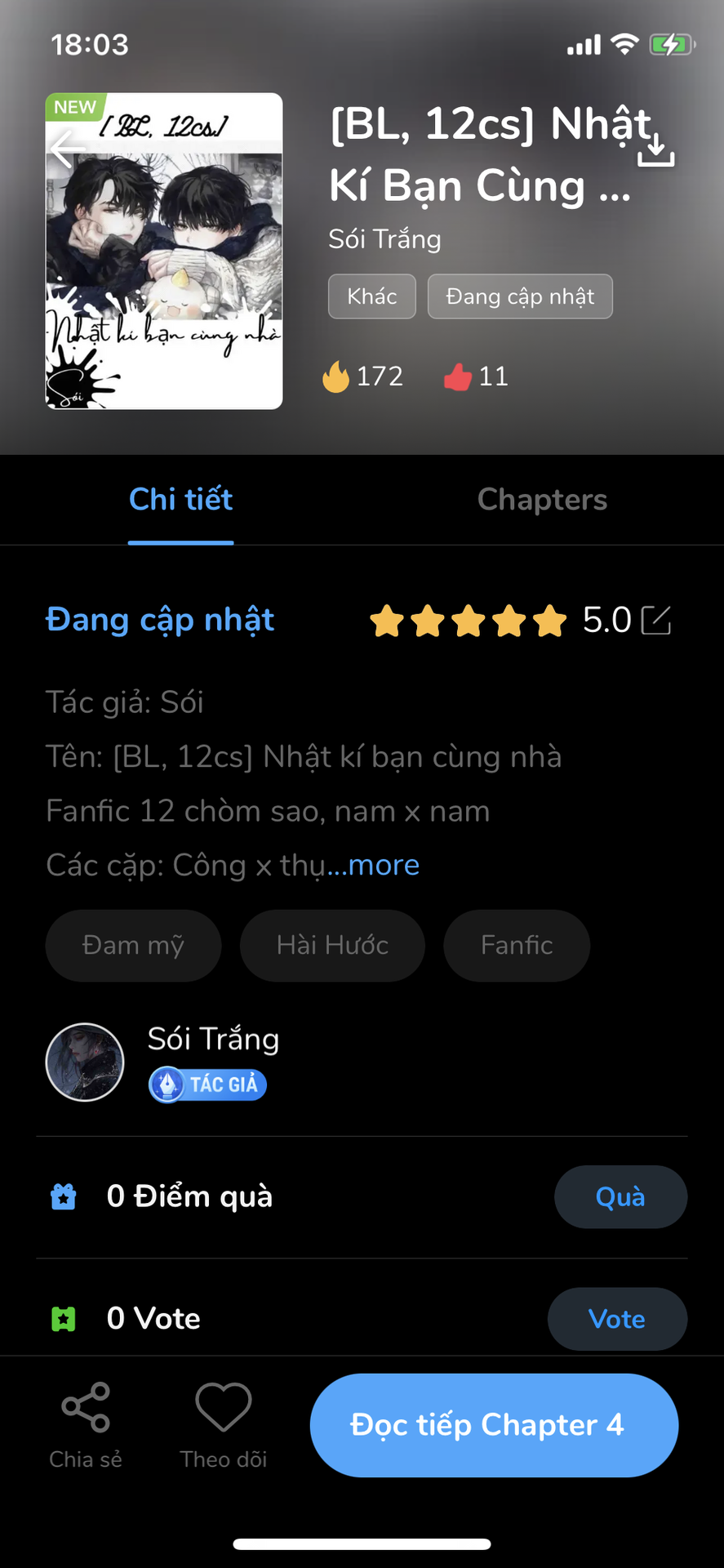Send a gift with the Quà button
Viewport: 724px width, 1568px height.
(620, 1197)
